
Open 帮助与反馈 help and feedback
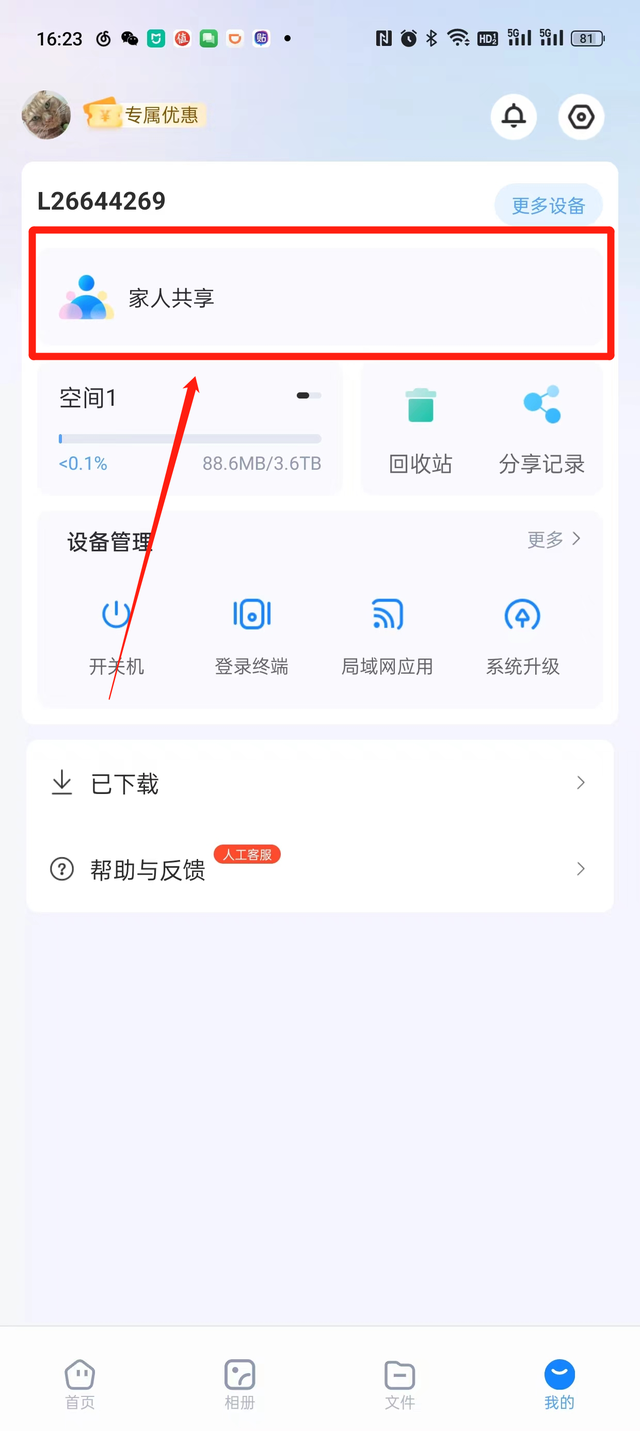320,869
